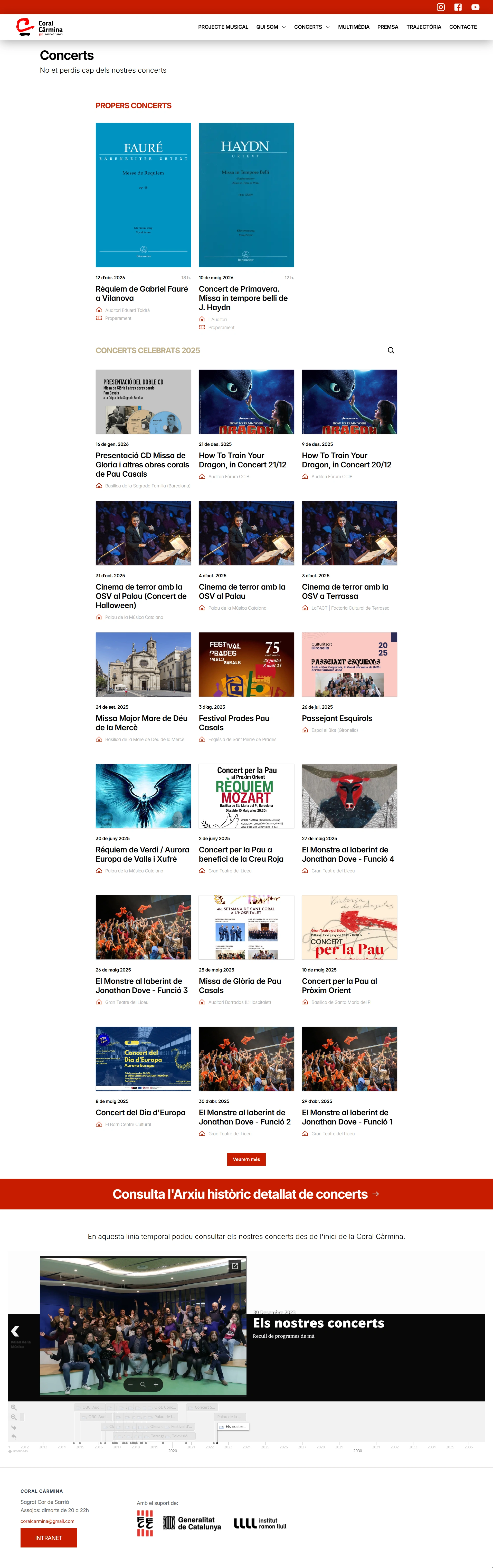The image size is (493, 1568).
Task: Open Presentació CD Missa de Gloria card
Action: pos(143,464)
